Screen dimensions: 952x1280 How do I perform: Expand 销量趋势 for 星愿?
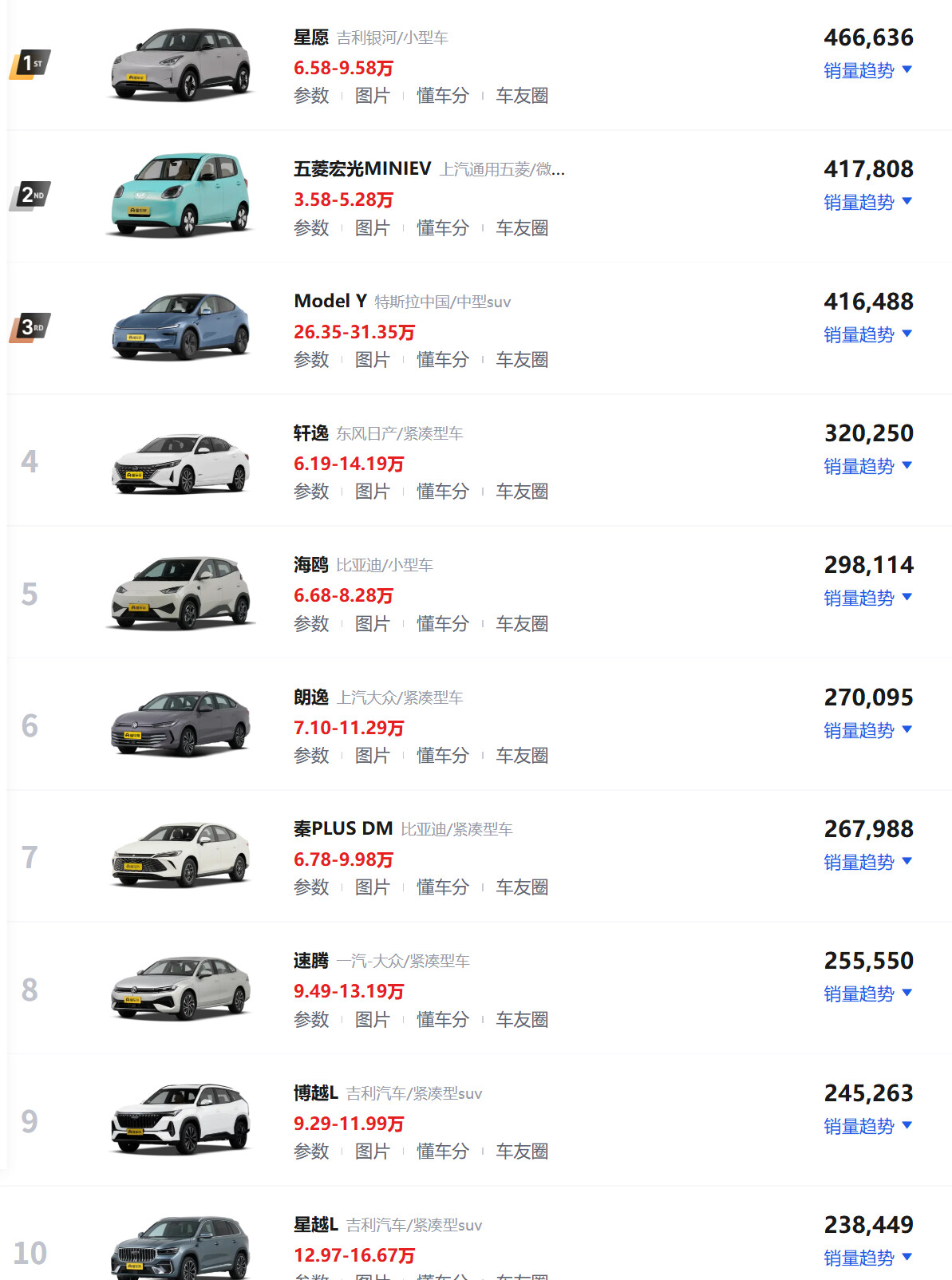pos(867,71)
